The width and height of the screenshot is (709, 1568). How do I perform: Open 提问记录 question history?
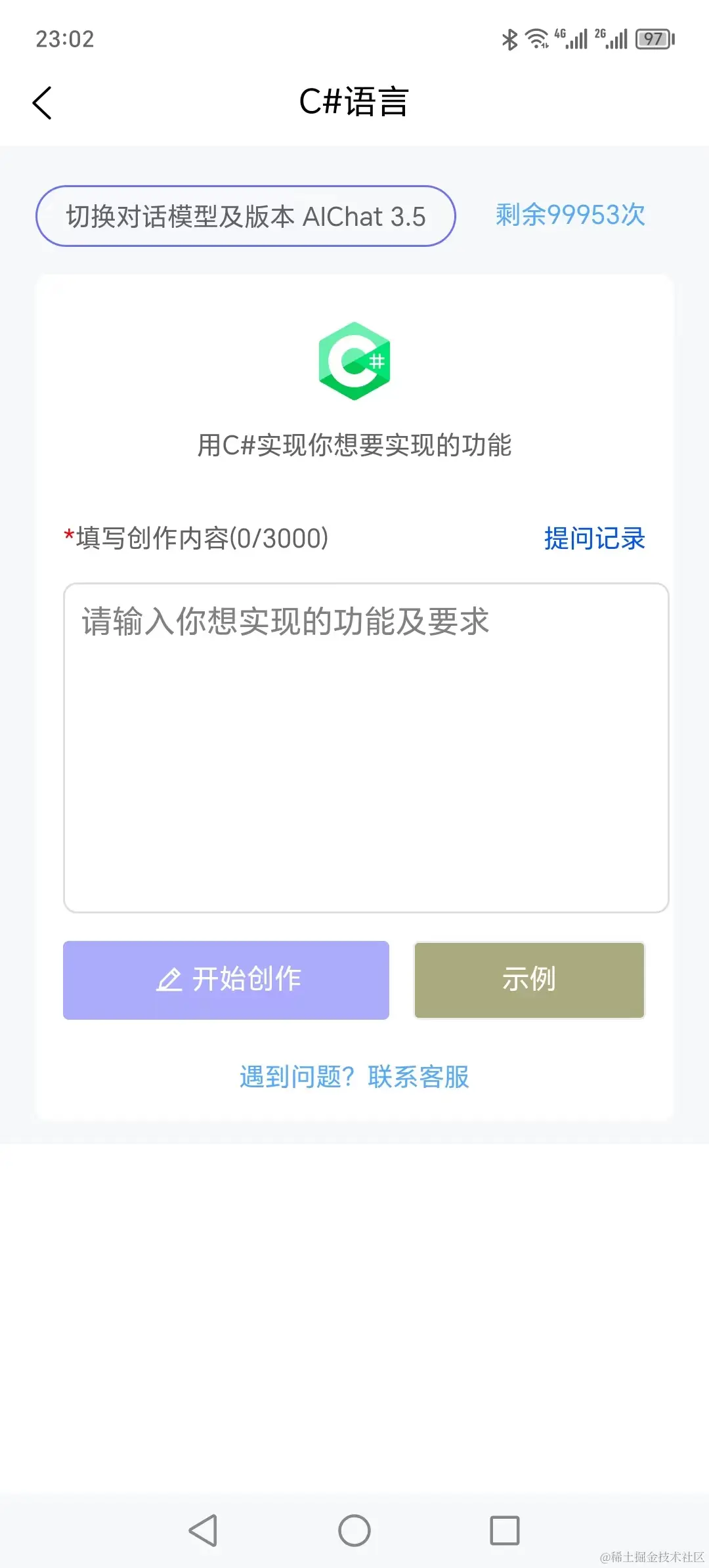pos(594,538)
